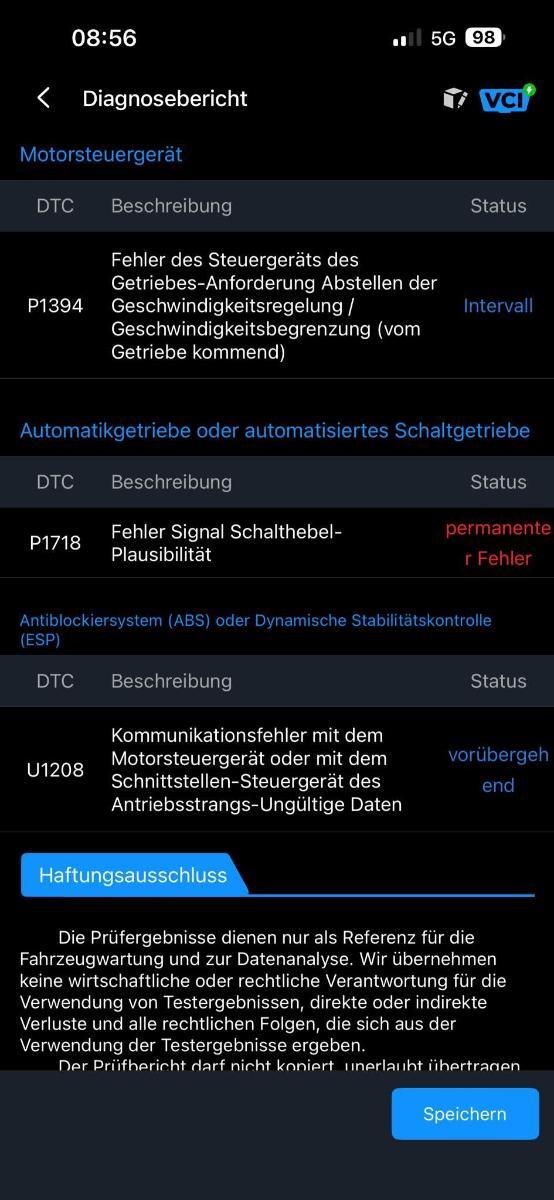This screenshot has height=1200, width=554.
Task: Save the report with Speichern
Action: [465, 1114]
